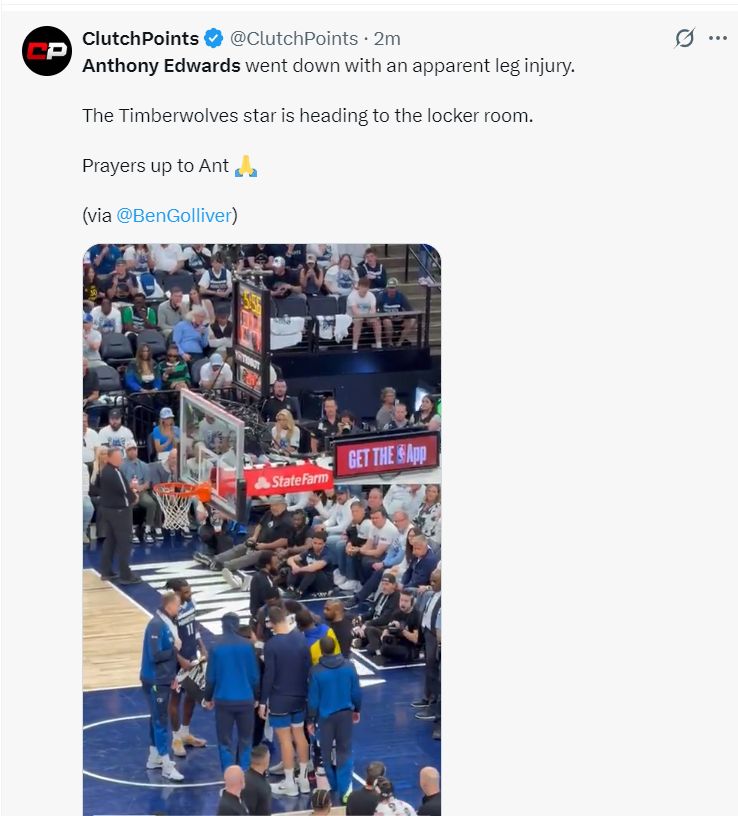The height and width of the screenshot is (816, 738).
Task: Open the 2m post timestamp
Action: [387, 38]
